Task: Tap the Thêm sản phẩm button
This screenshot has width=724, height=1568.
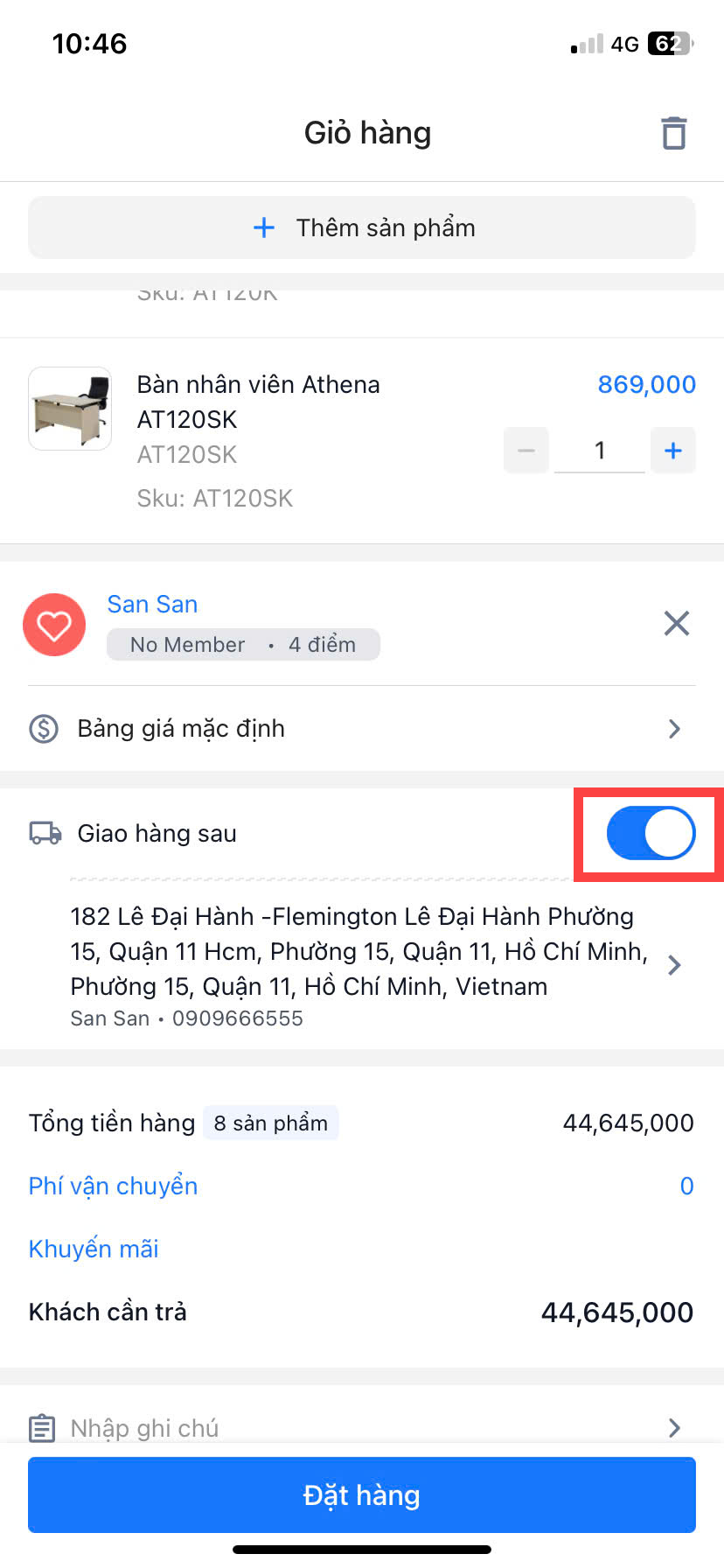Action: pos(362,227)
